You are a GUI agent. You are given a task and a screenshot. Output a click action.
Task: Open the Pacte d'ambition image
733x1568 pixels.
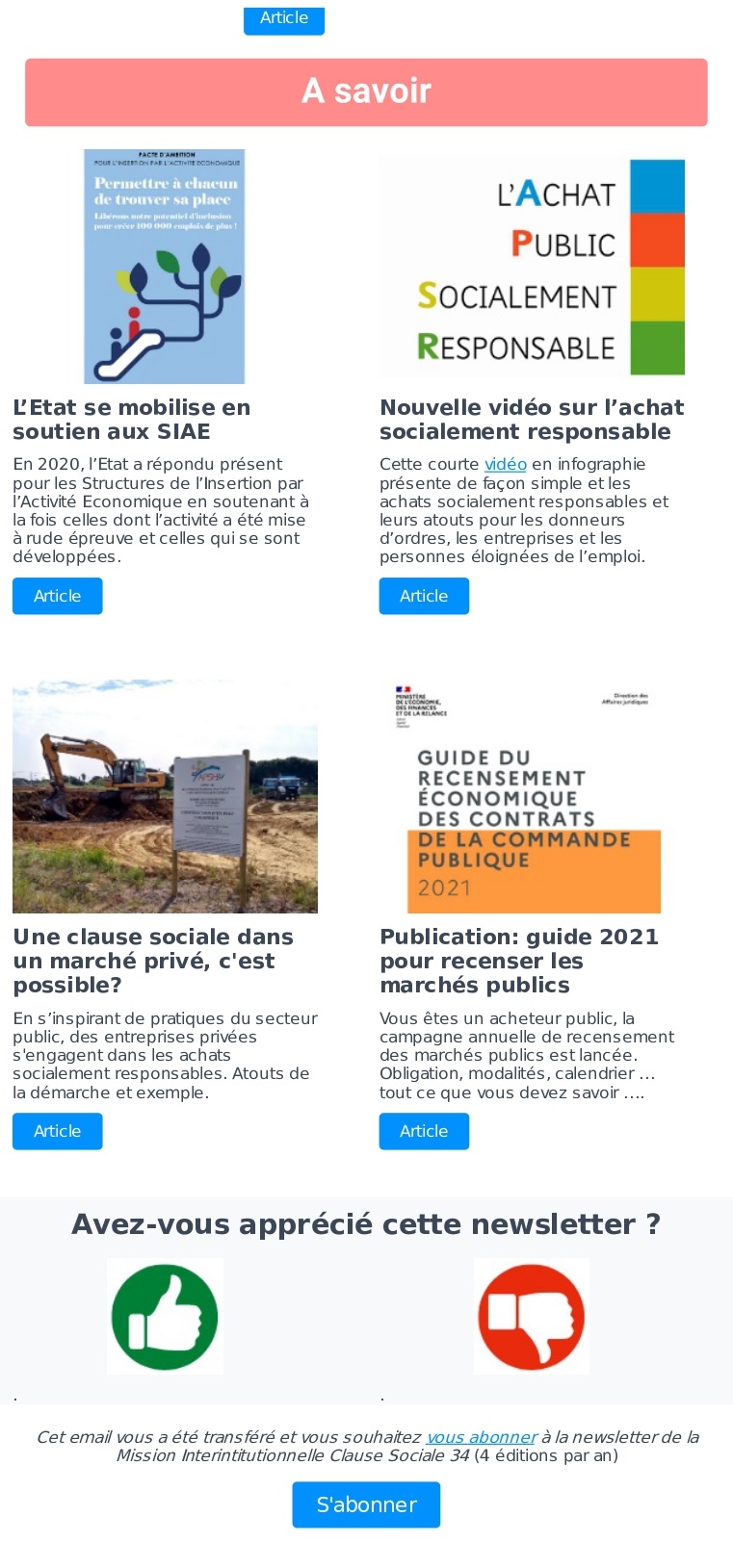point(165,267)
